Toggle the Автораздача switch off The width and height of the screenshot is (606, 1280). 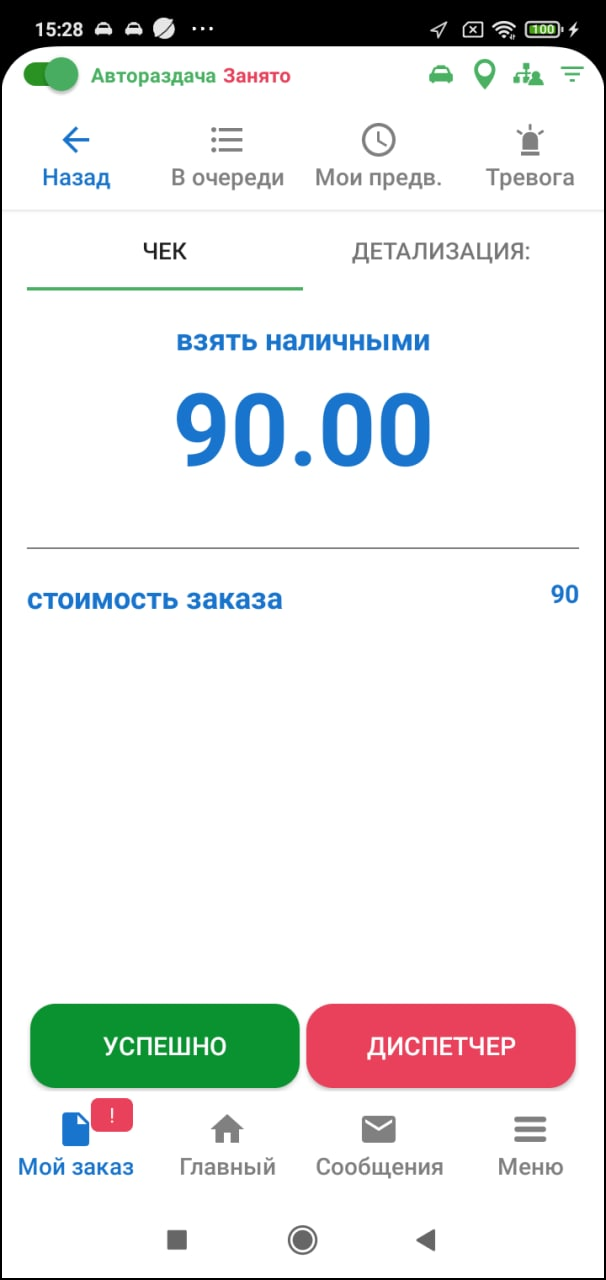[51, 75]
